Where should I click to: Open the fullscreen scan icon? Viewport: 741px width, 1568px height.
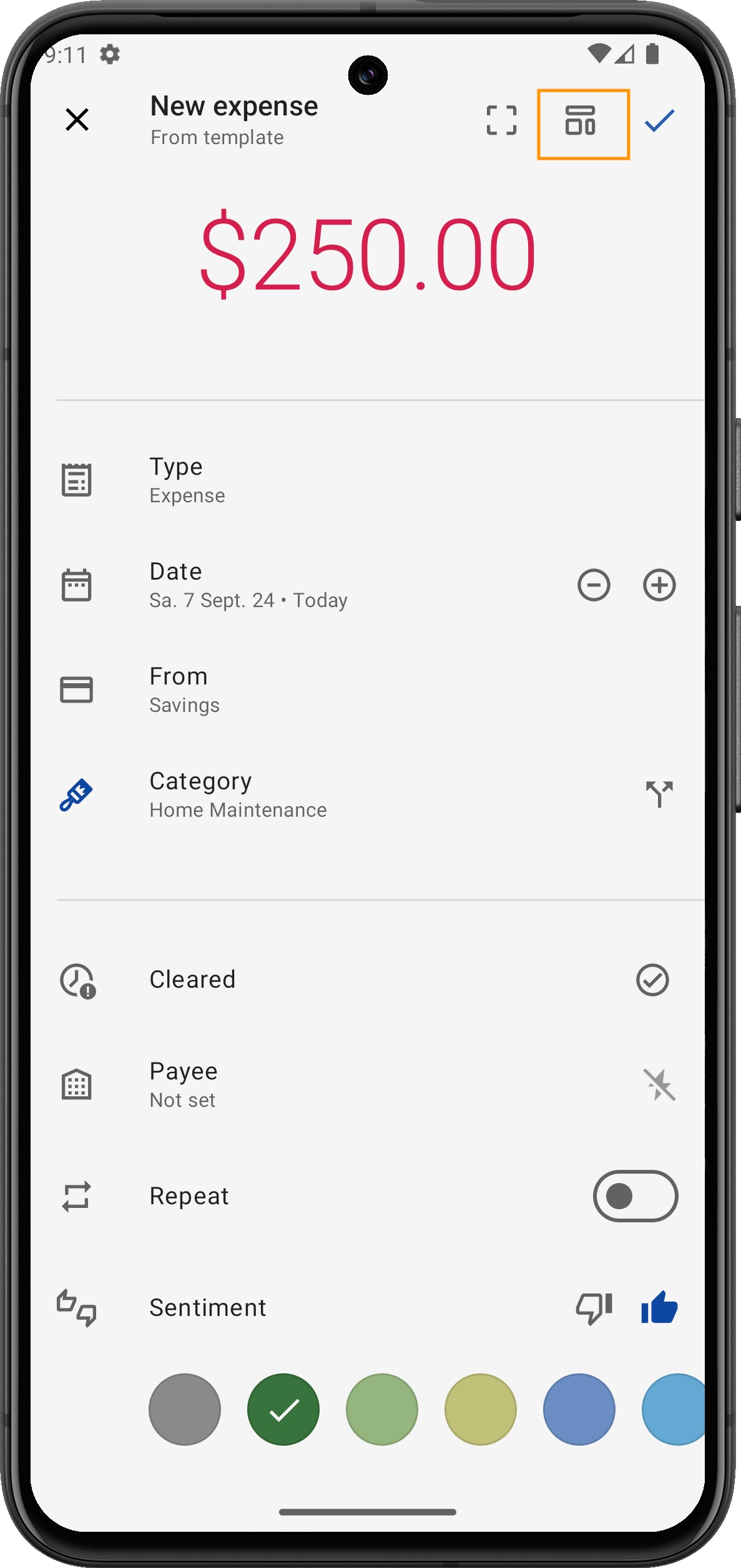(x=501, y=120)
